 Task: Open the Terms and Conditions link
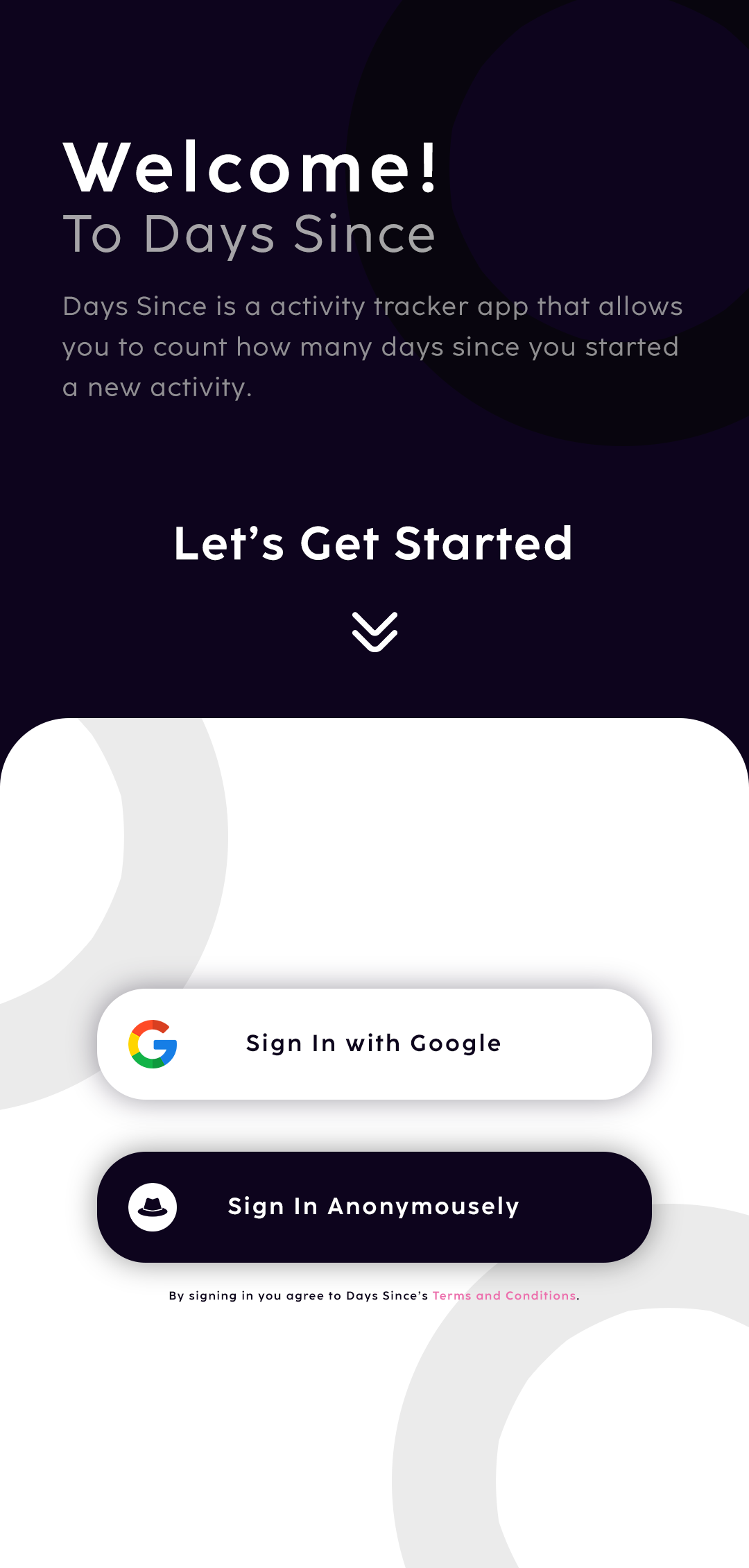[504, 1295]
